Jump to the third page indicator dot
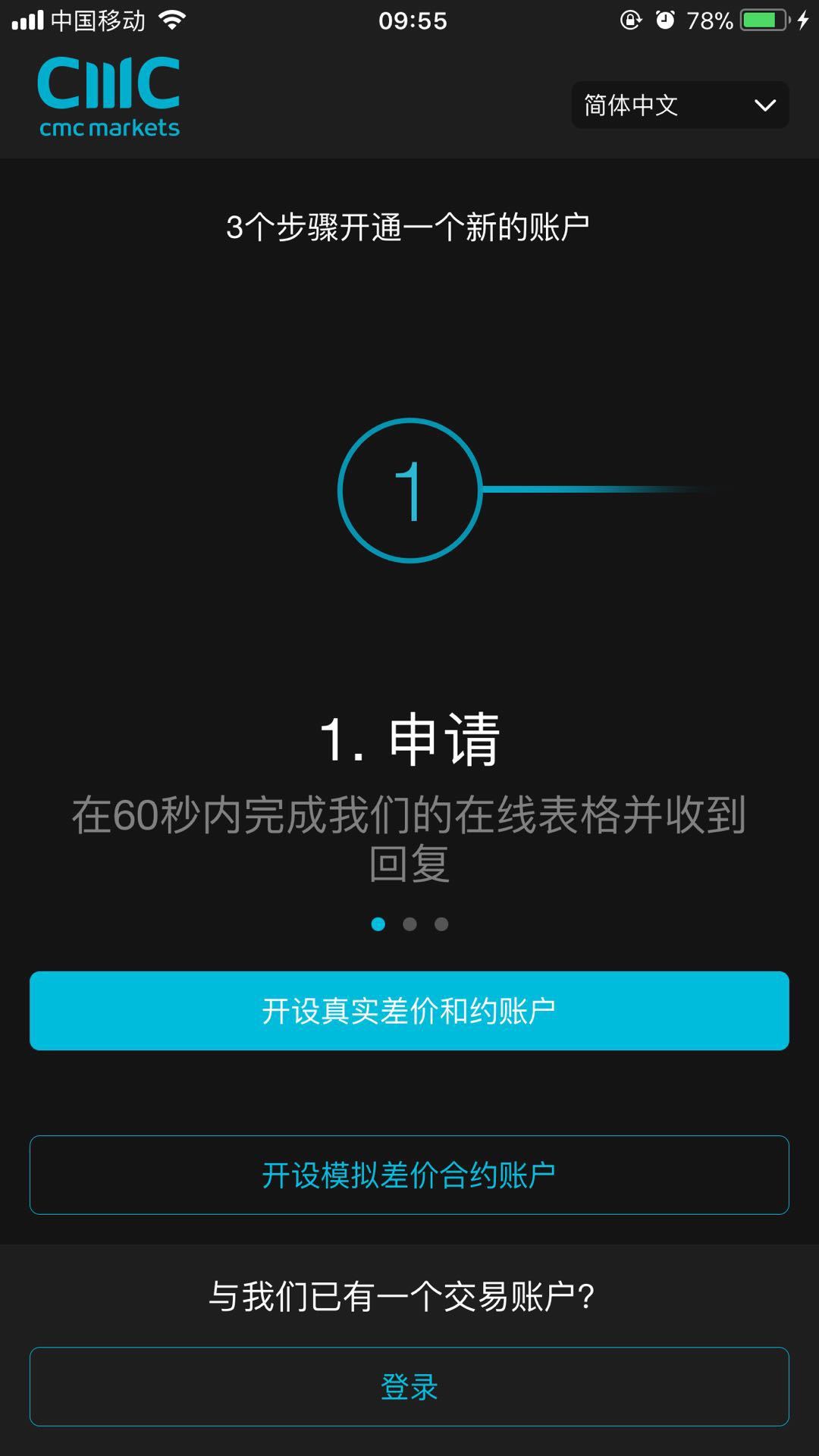 pos(441,924)
